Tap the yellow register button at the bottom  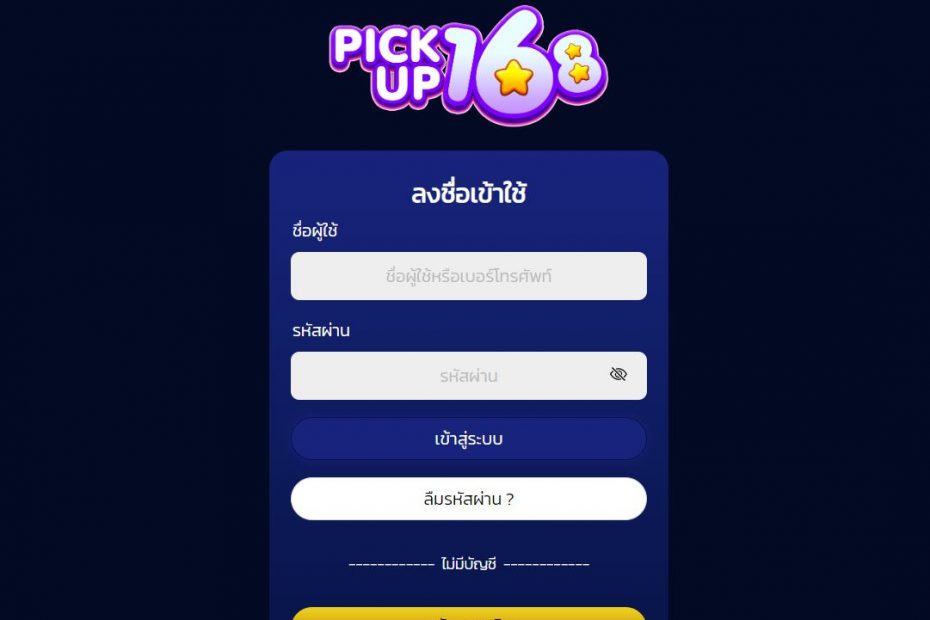click(468, 613)
